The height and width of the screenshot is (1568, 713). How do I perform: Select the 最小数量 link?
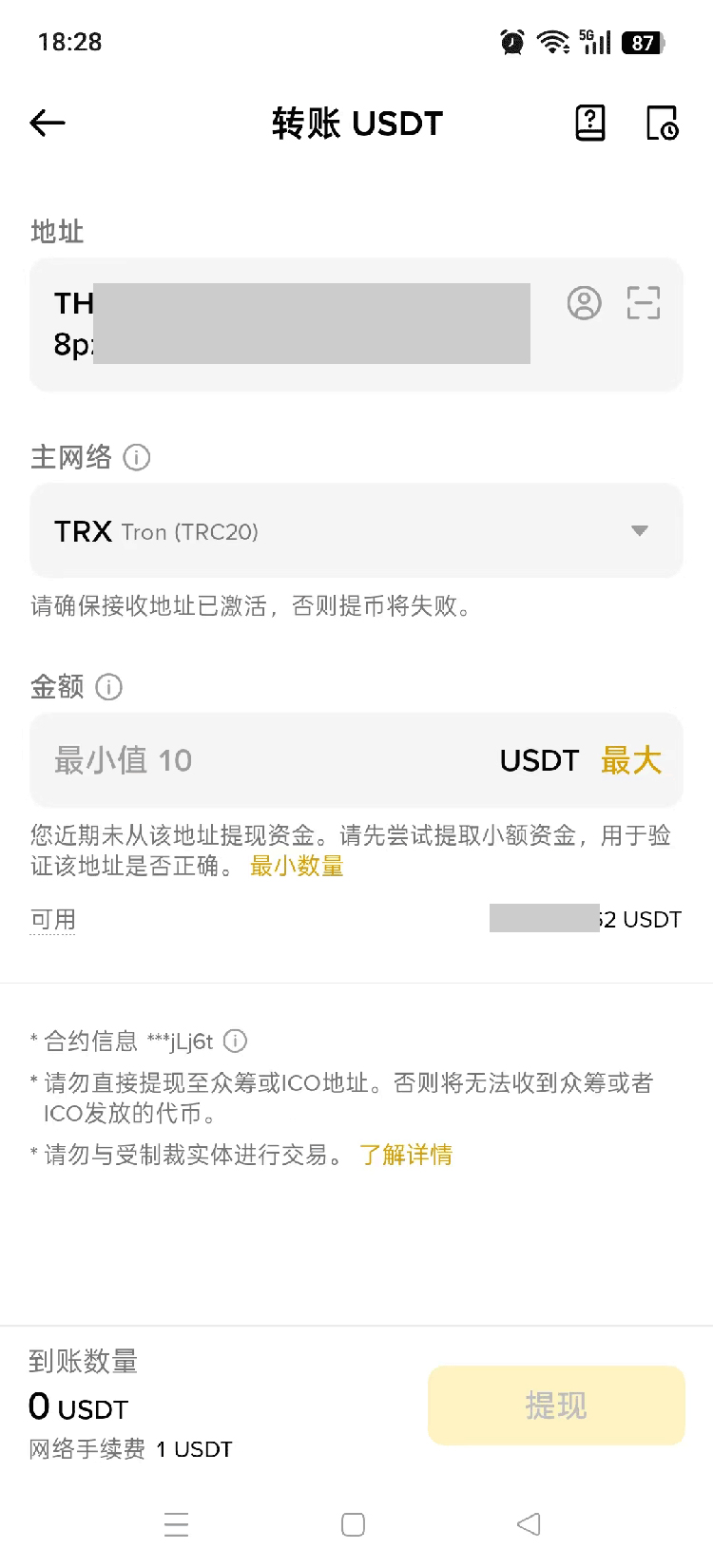tap(297, 867)
